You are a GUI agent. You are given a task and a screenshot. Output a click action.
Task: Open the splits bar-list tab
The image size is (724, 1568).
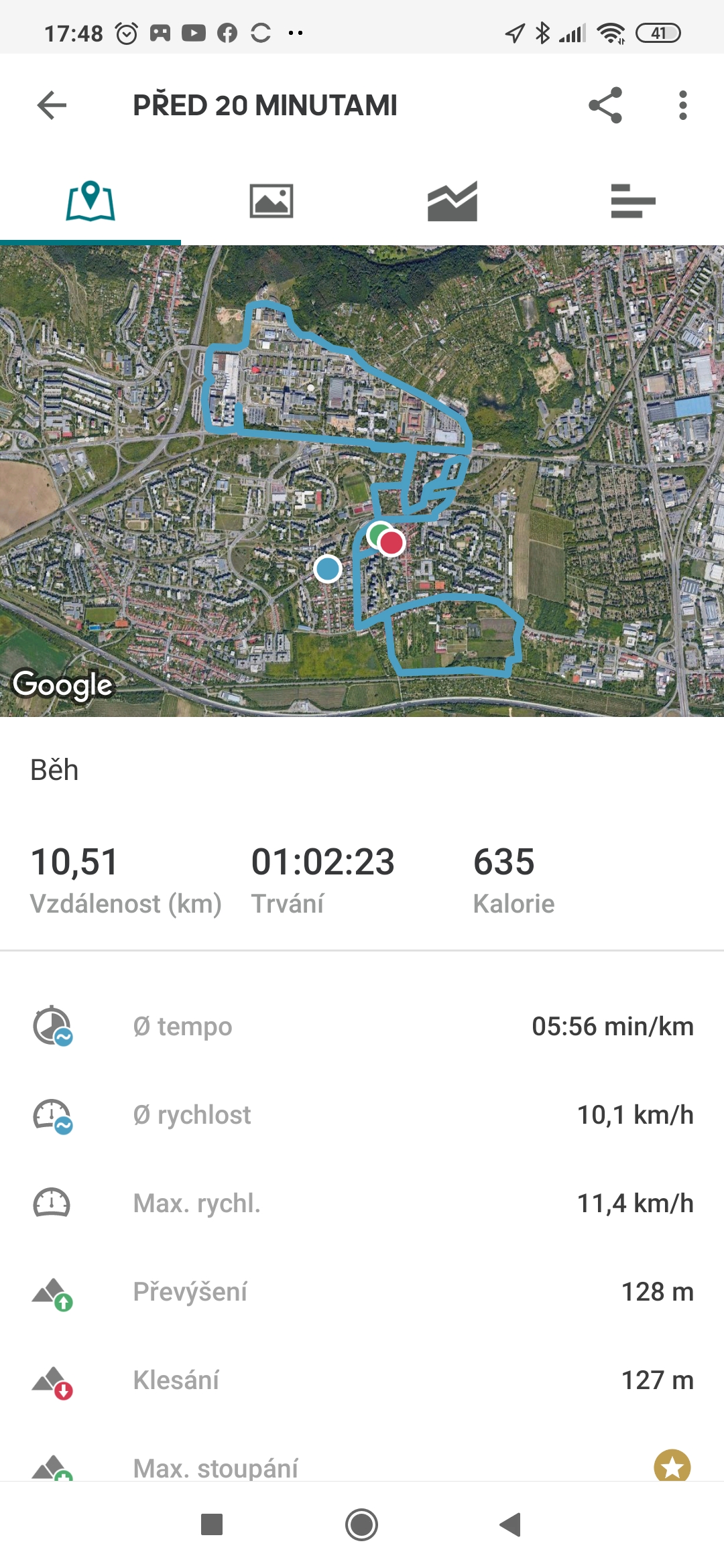pos(633,201)
